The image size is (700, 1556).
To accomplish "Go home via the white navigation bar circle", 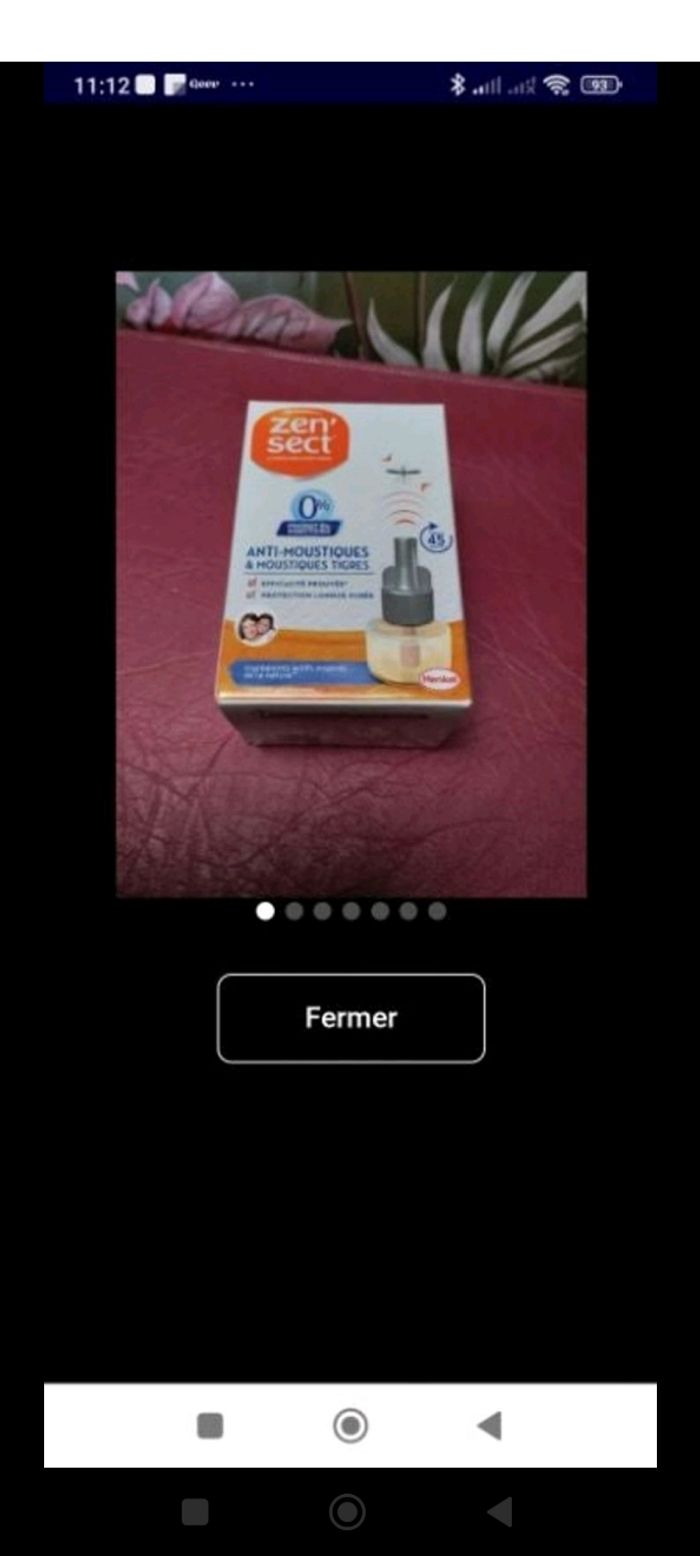I will click(350, 1425).
